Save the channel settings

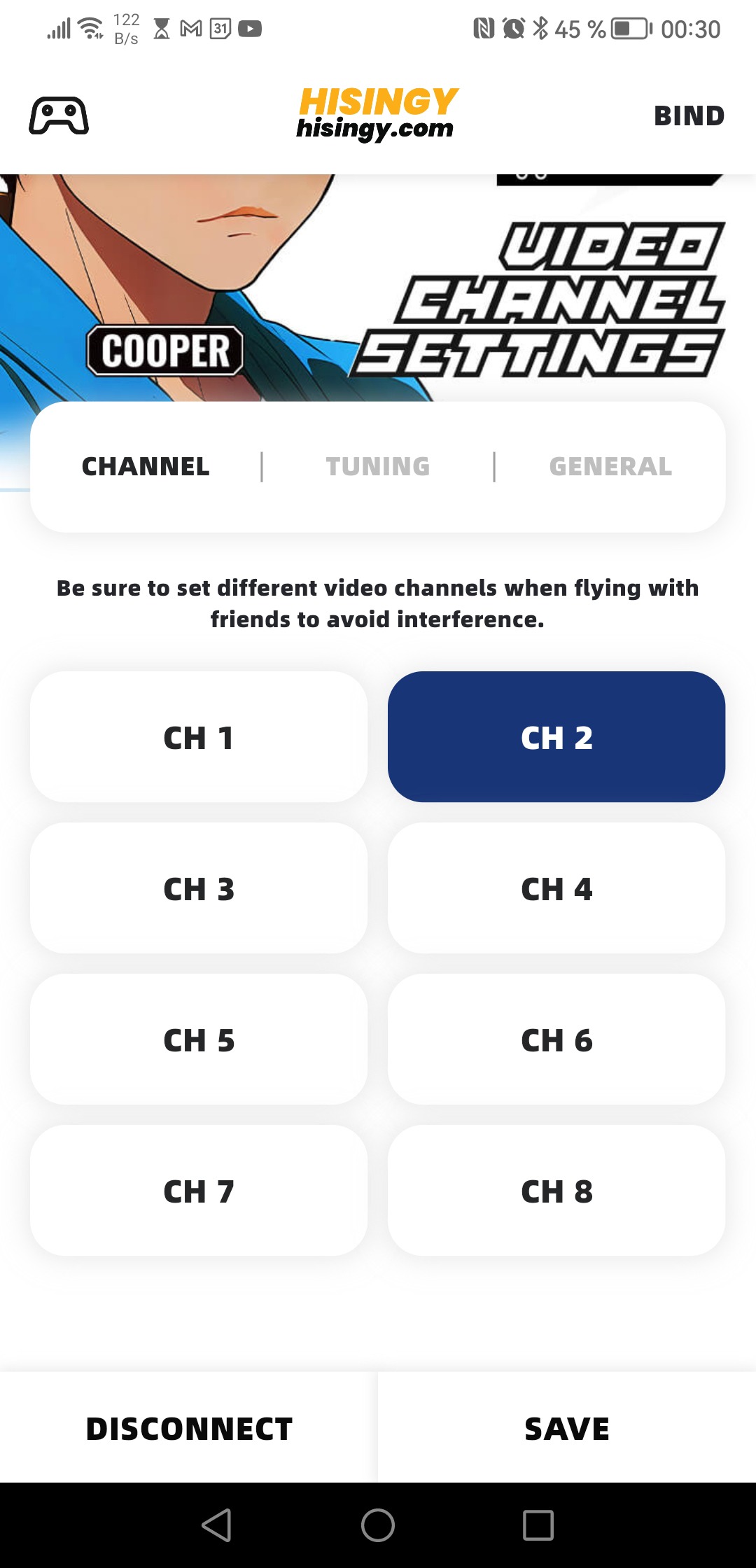(x=567, y=1428)
